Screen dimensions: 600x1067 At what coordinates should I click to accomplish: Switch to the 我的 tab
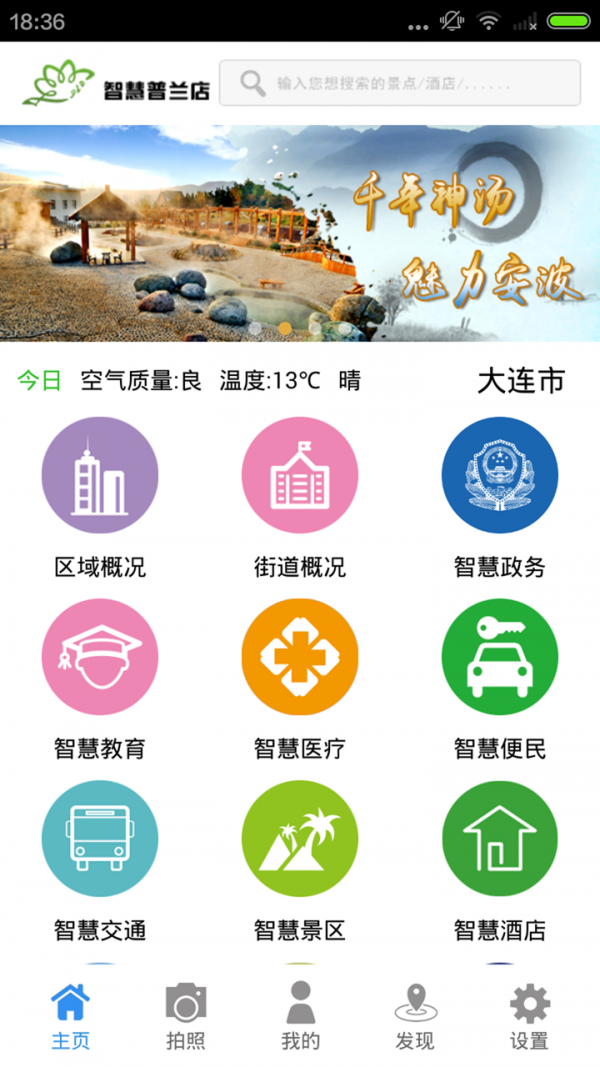tap(300, 1015)
